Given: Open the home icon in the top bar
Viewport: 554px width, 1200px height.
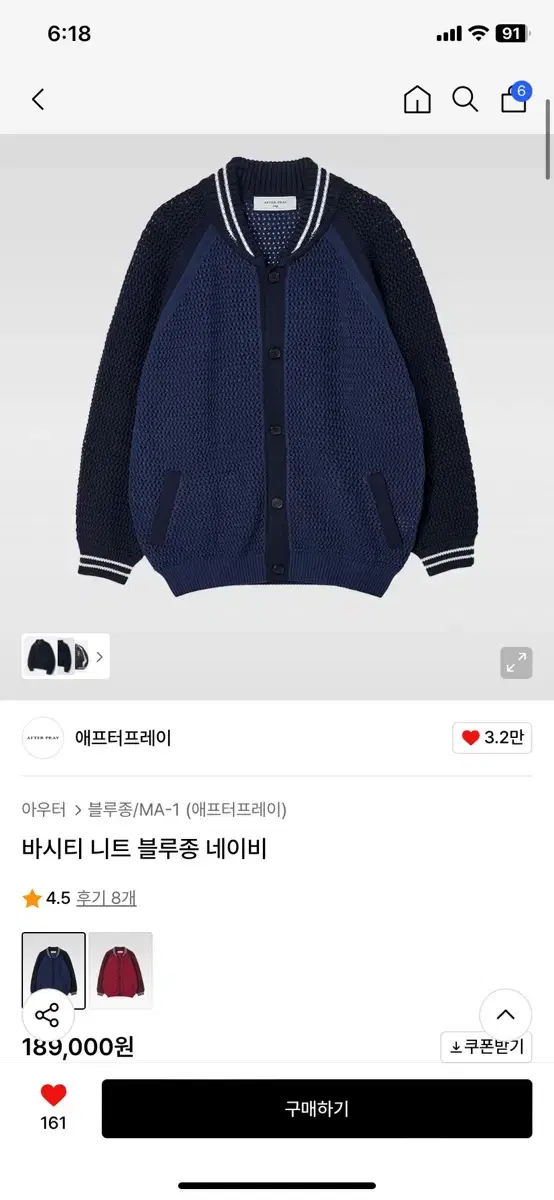Looking at the screenshot, I should pos(417,99).
